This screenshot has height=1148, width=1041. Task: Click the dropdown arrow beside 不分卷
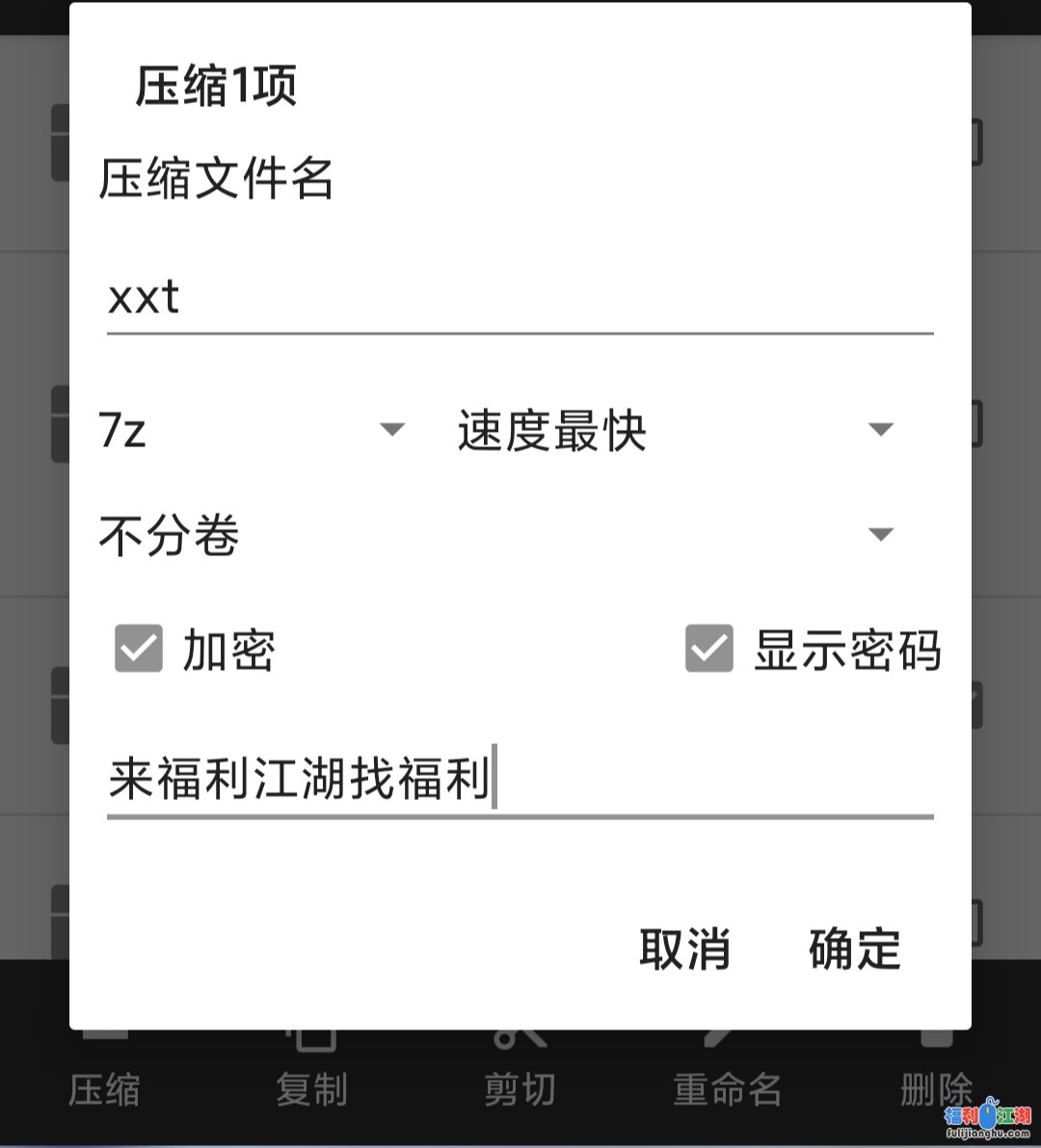(880, 534)
